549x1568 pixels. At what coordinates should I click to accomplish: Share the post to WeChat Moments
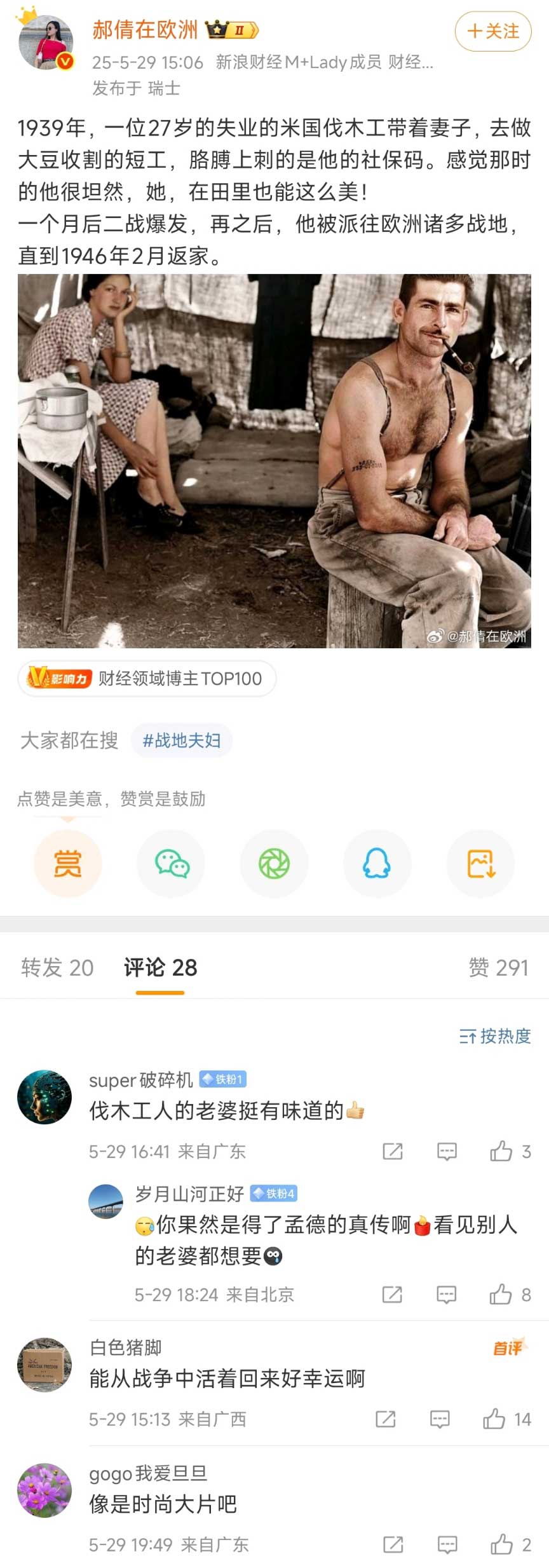click(274, 863)
